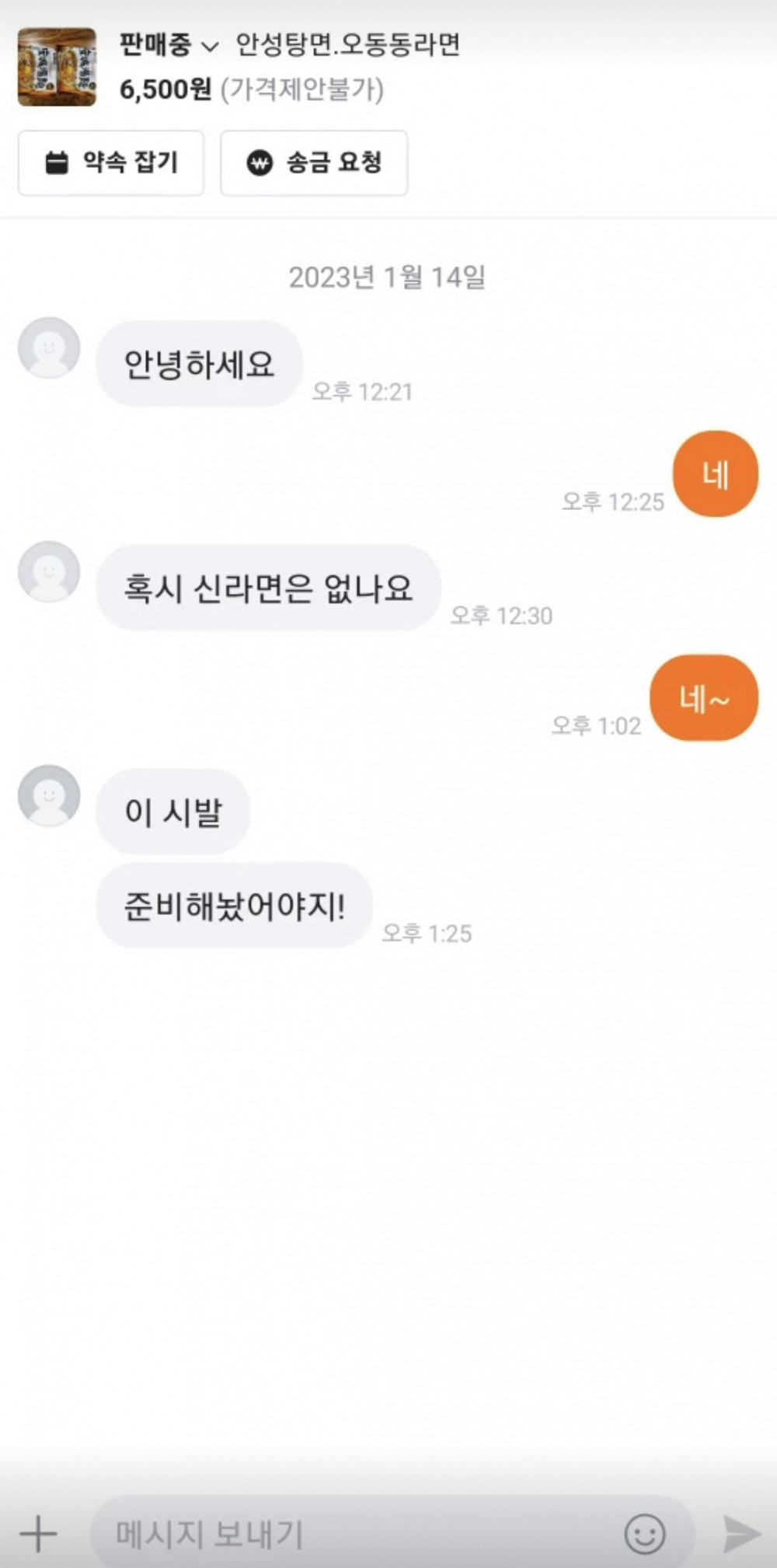This screenshot has width=777, height=1568.
Task: Tap the 송금 요청 button
Action: [x=314, y=163]
